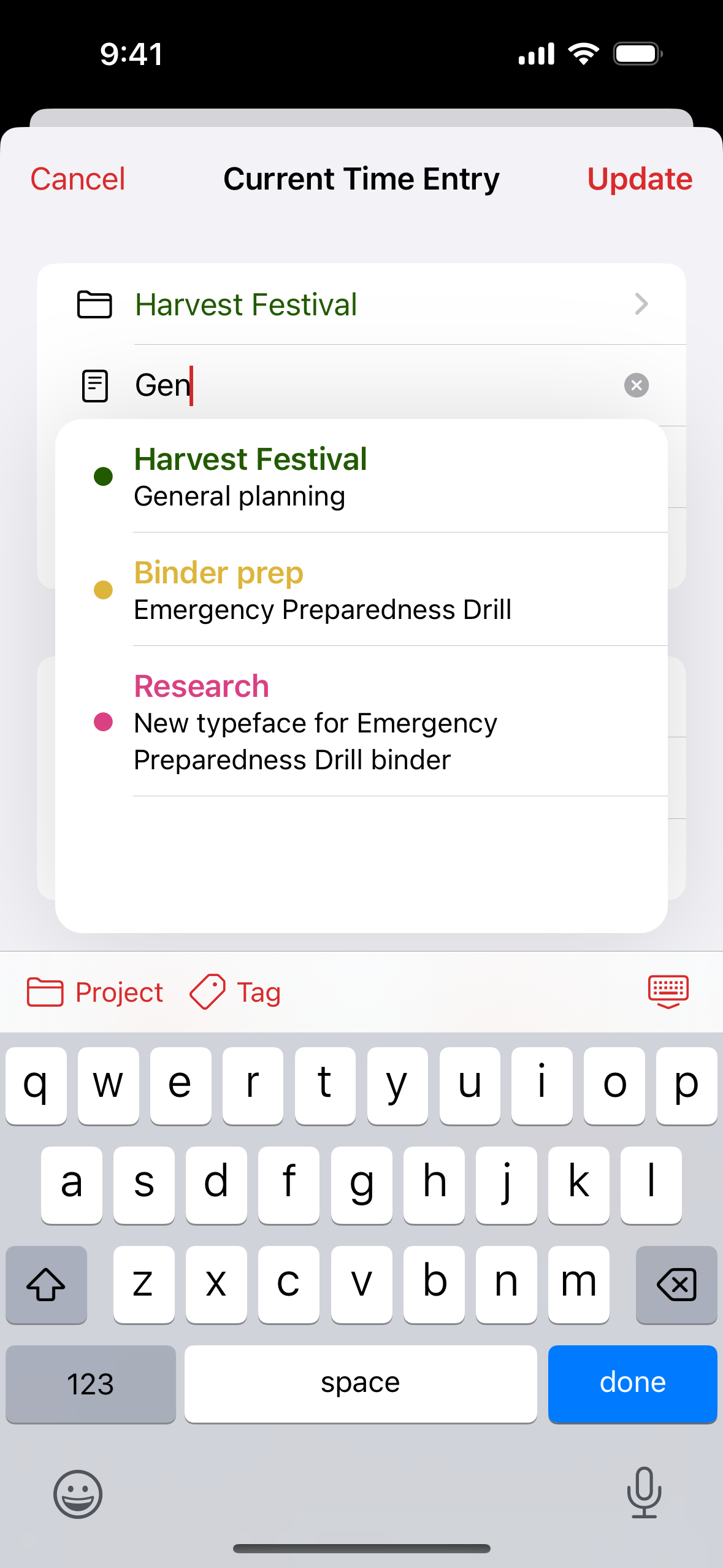723x1568 pixels.
Task: Tap the done key on the keyboard
Action: (632, 1383)
